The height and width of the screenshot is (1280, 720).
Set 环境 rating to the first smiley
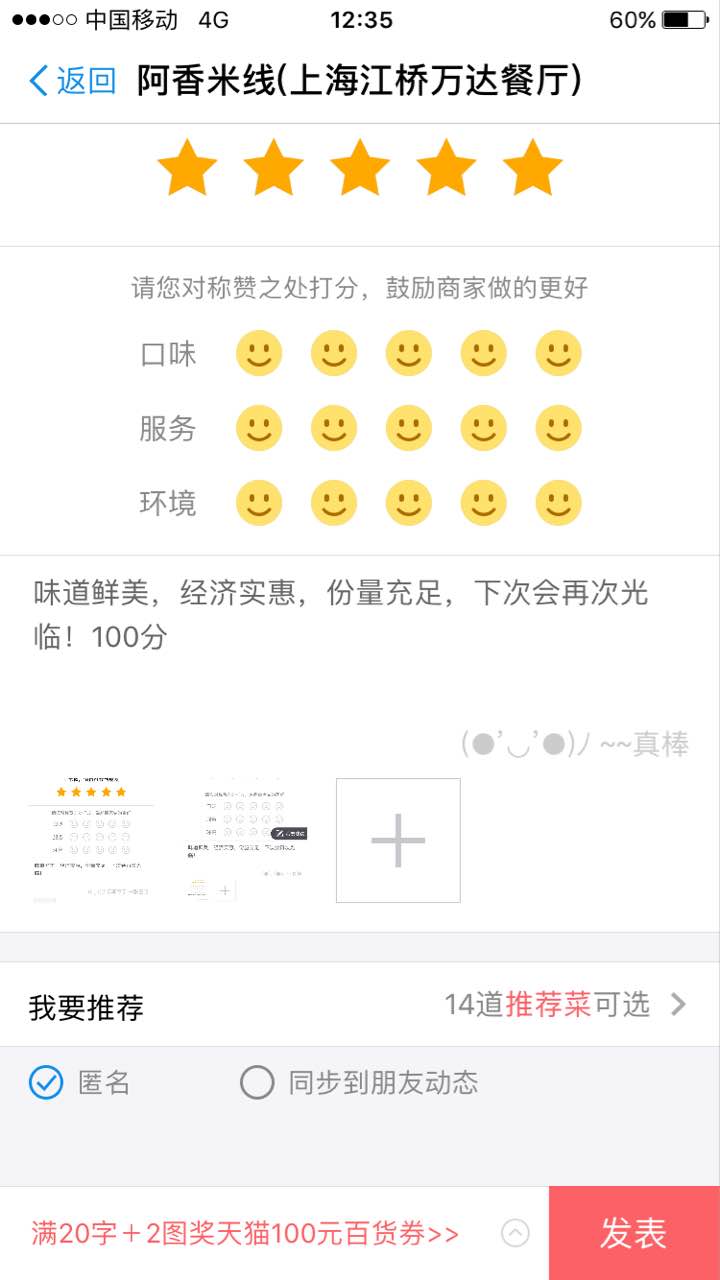(x=258, y=503)
